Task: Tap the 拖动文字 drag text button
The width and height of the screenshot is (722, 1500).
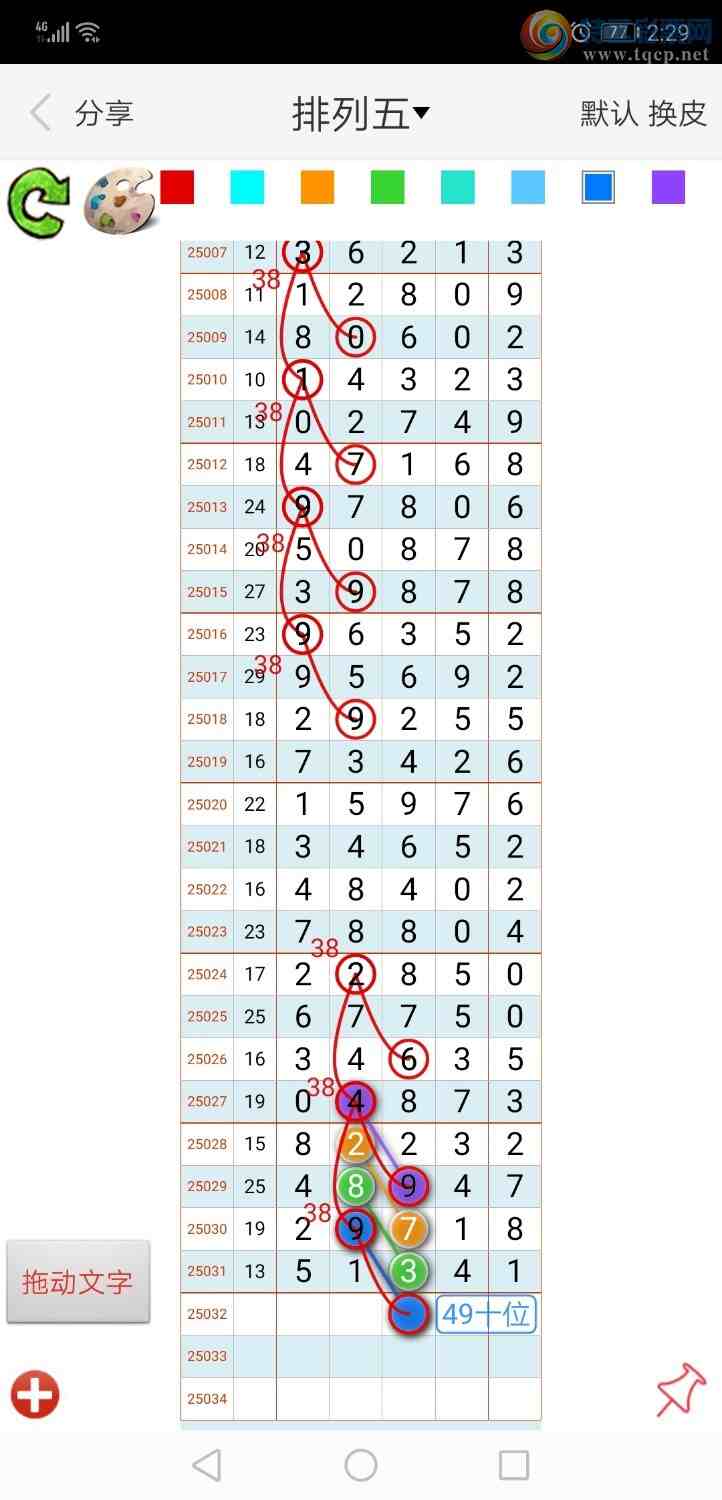Action: [78, 1282]
